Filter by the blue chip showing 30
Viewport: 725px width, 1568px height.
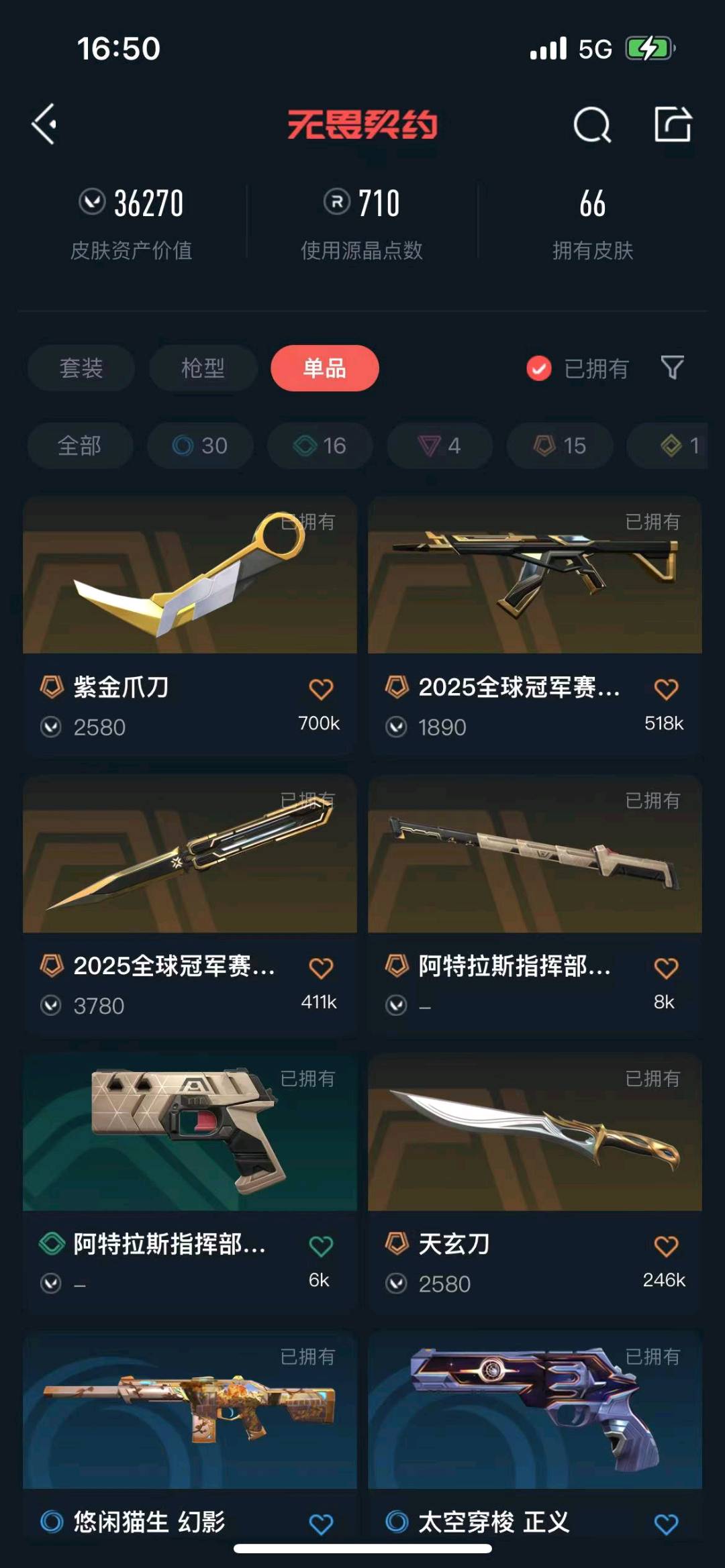pos(200,446)
